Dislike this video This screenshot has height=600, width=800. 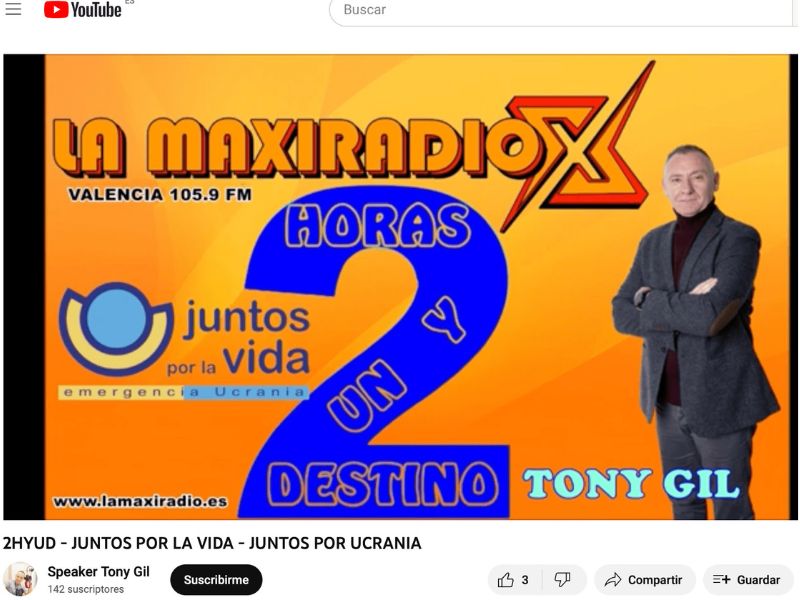564,580
